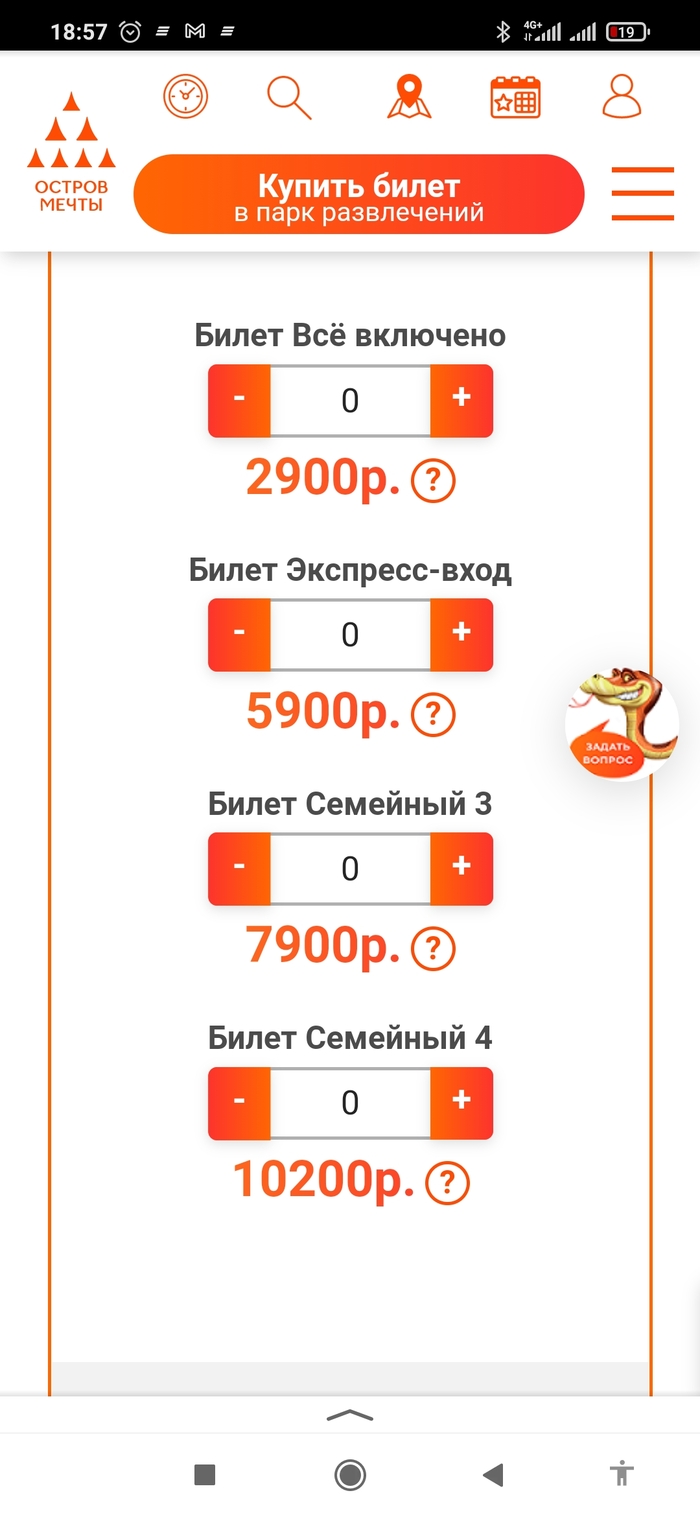Decrease Билет Всё включено quantity
Viewport: 700px width, 1517px height.
coord(239,400)
